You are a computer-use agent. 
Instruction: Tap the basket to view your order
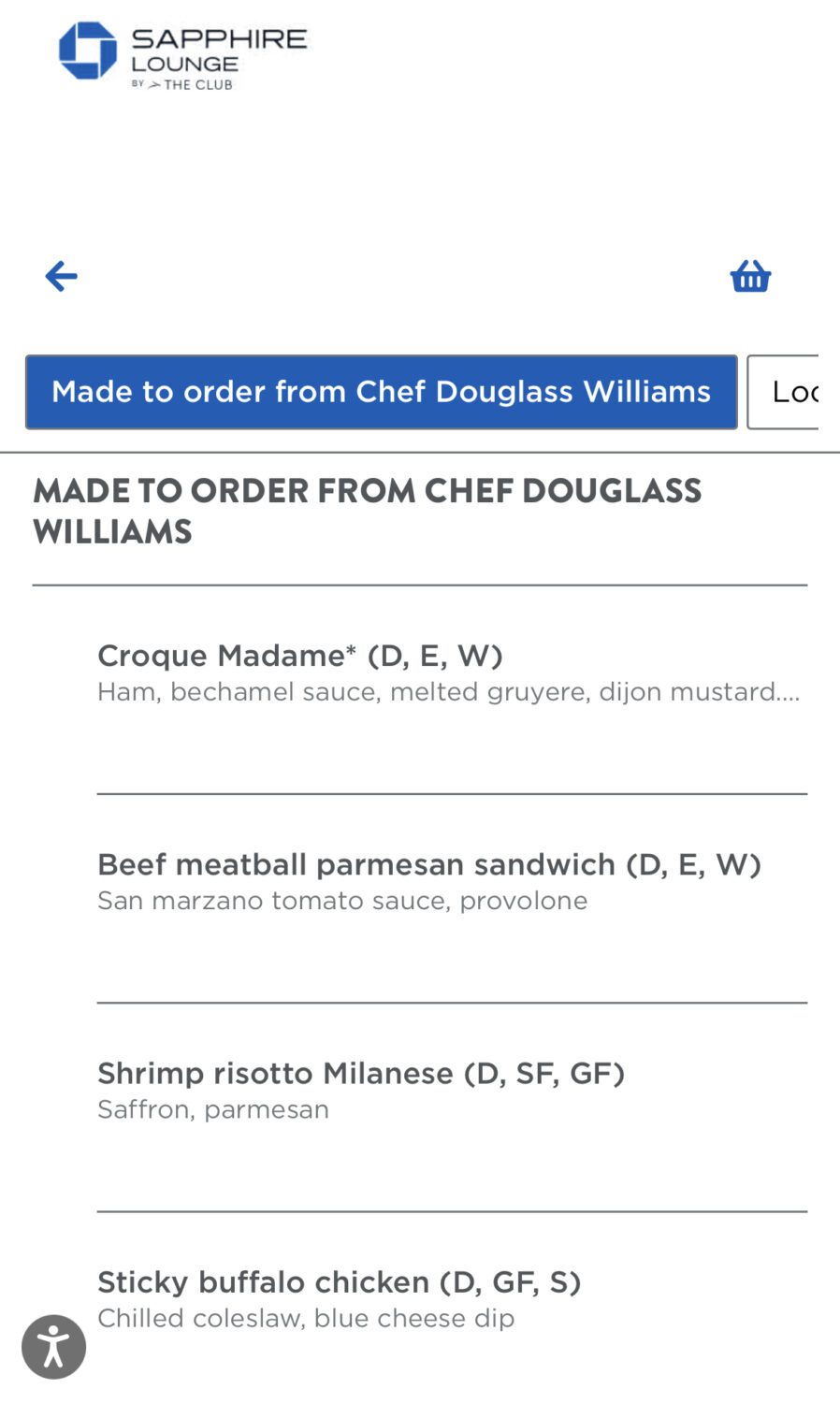750,275
